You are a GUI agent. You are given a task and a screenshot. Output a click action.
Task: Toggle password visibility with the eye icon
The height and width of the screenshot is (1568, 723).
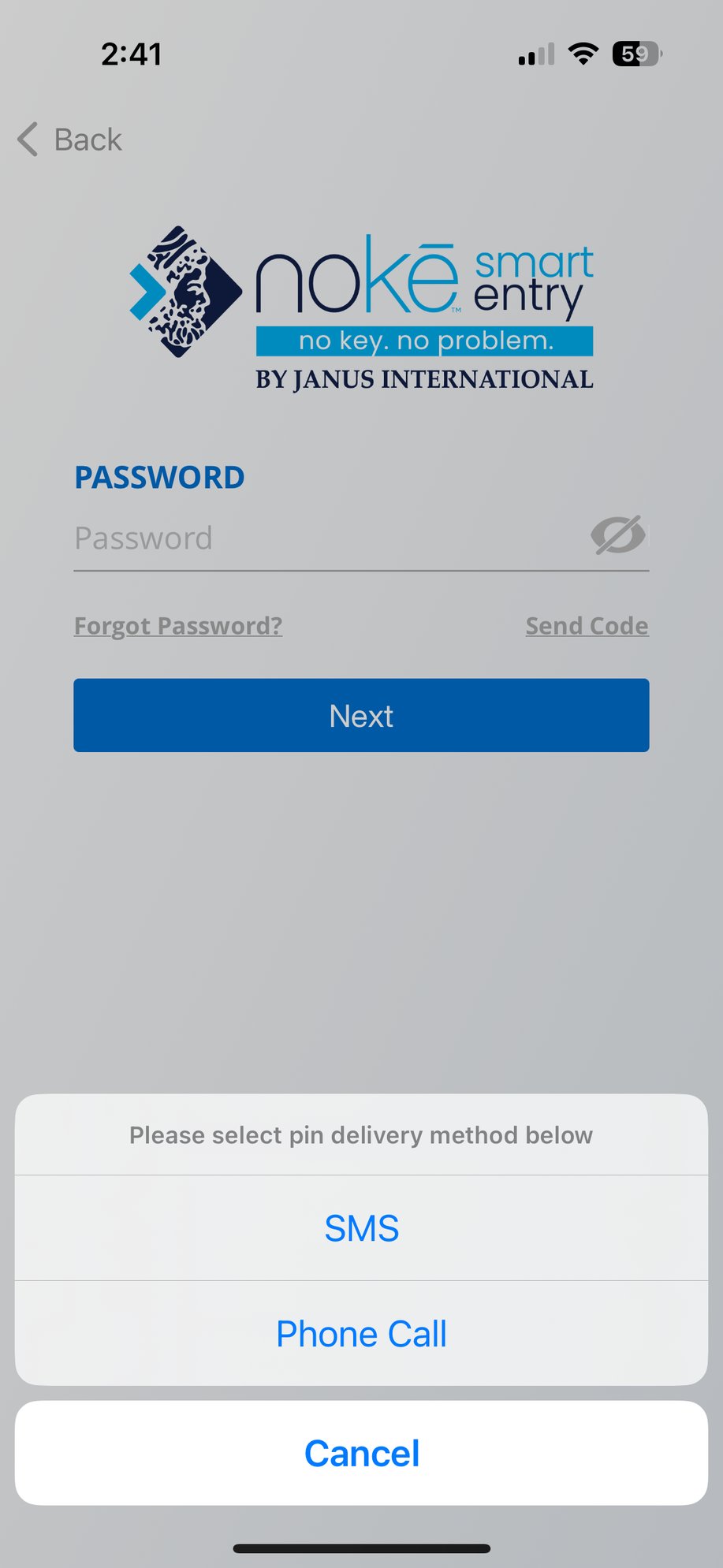coord(617,537)
